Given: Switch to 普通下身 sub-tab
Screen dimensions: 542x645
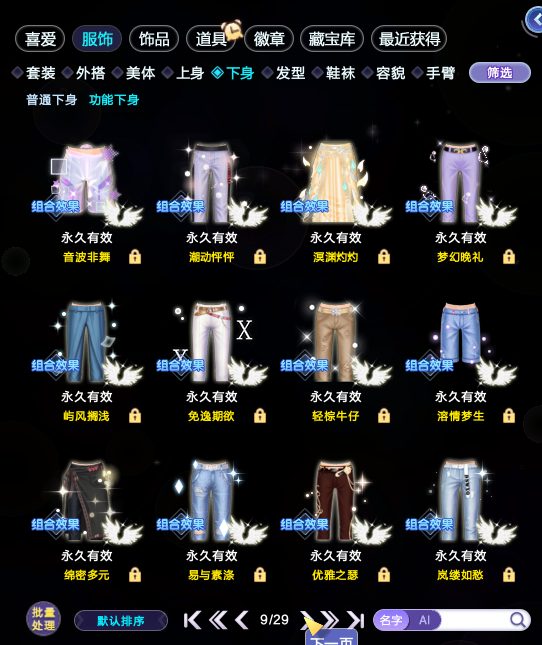Looking at the screenshot, I should 51,100.
